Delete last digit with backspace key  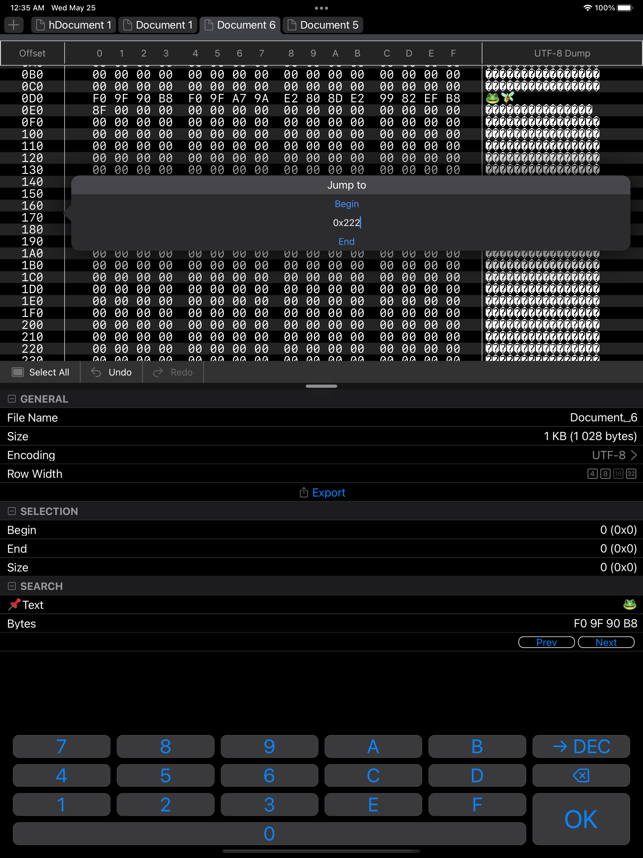click(581, 775)
